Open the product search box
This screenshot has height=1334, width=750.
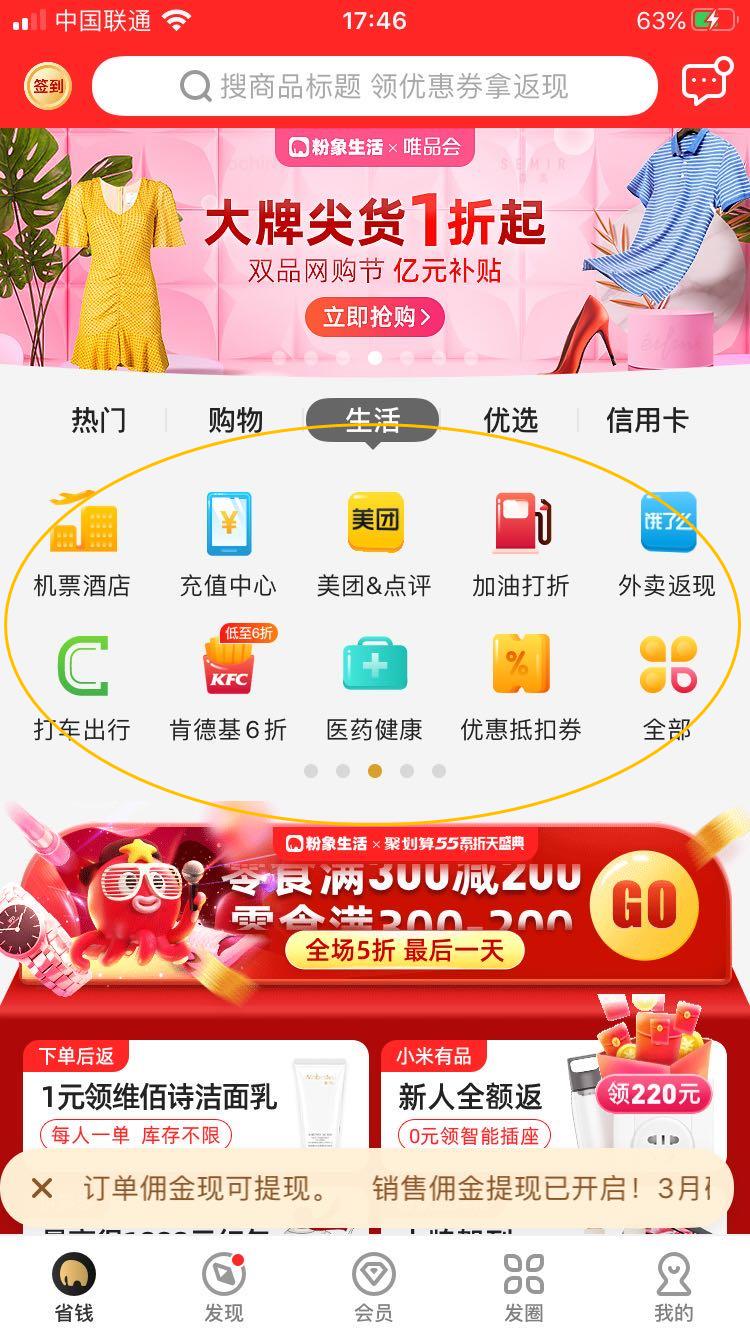click(374, 87)
